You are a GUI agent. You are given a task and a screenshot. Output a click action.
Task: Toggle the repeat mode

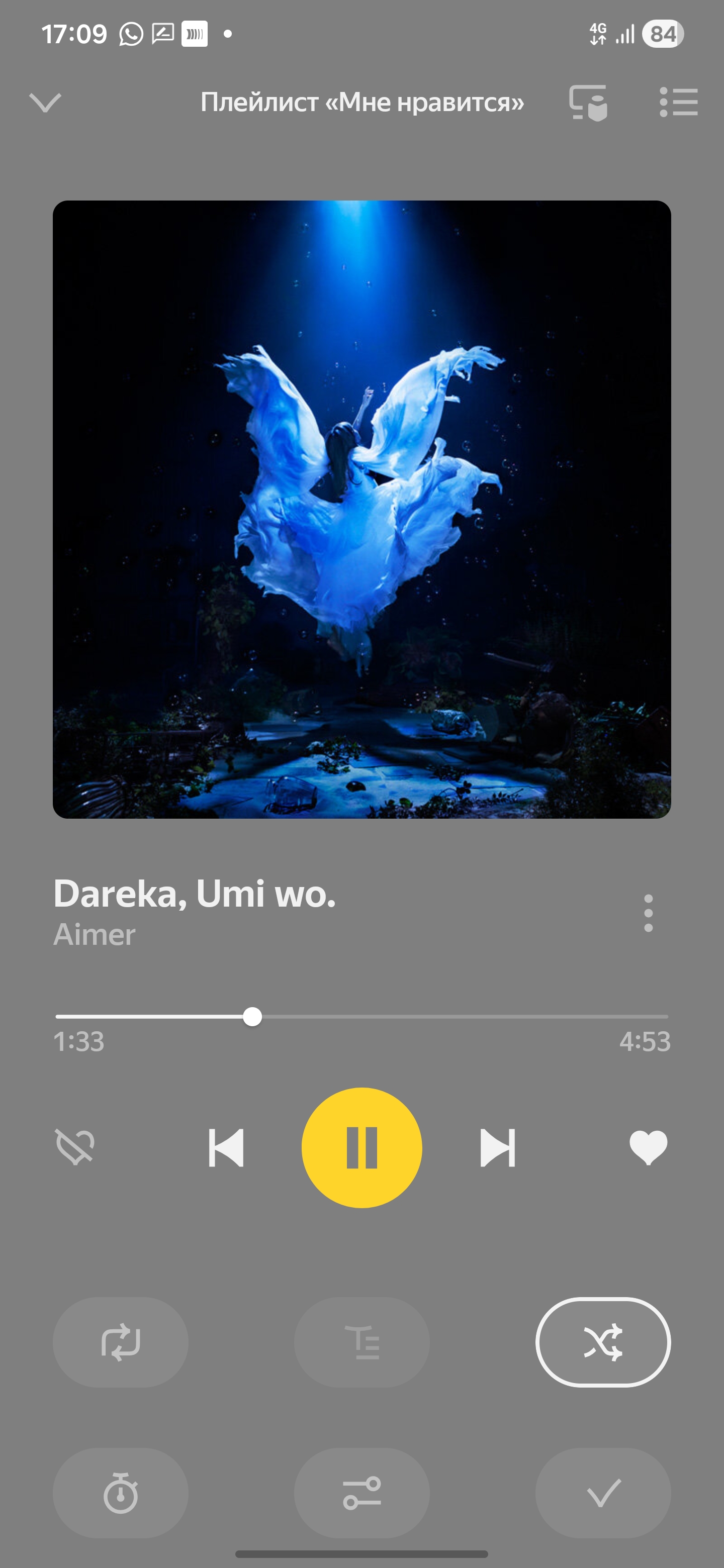pos(121,1342)
